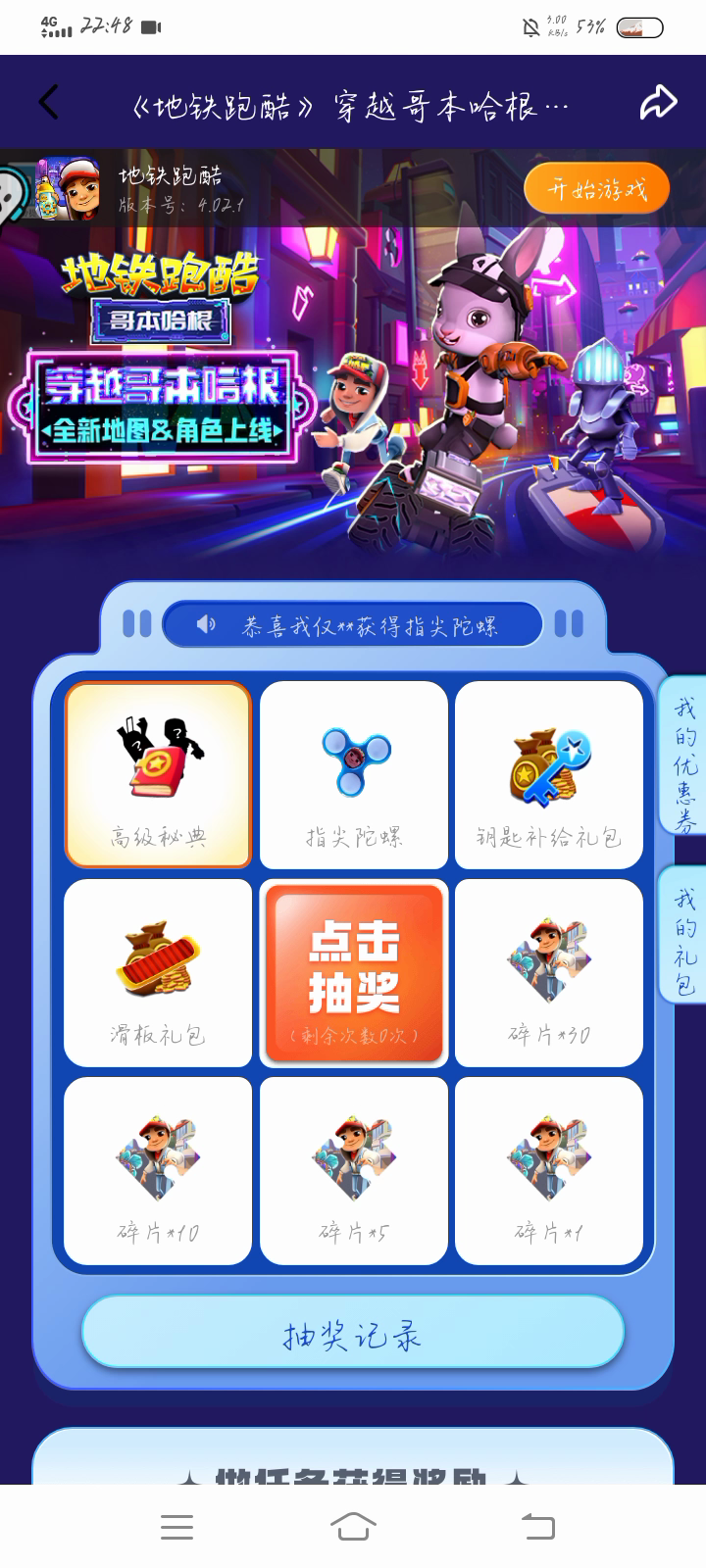This screenshot has height=1568, width=706.
Task: Tap the system home button
Action: coord(353,1526)
